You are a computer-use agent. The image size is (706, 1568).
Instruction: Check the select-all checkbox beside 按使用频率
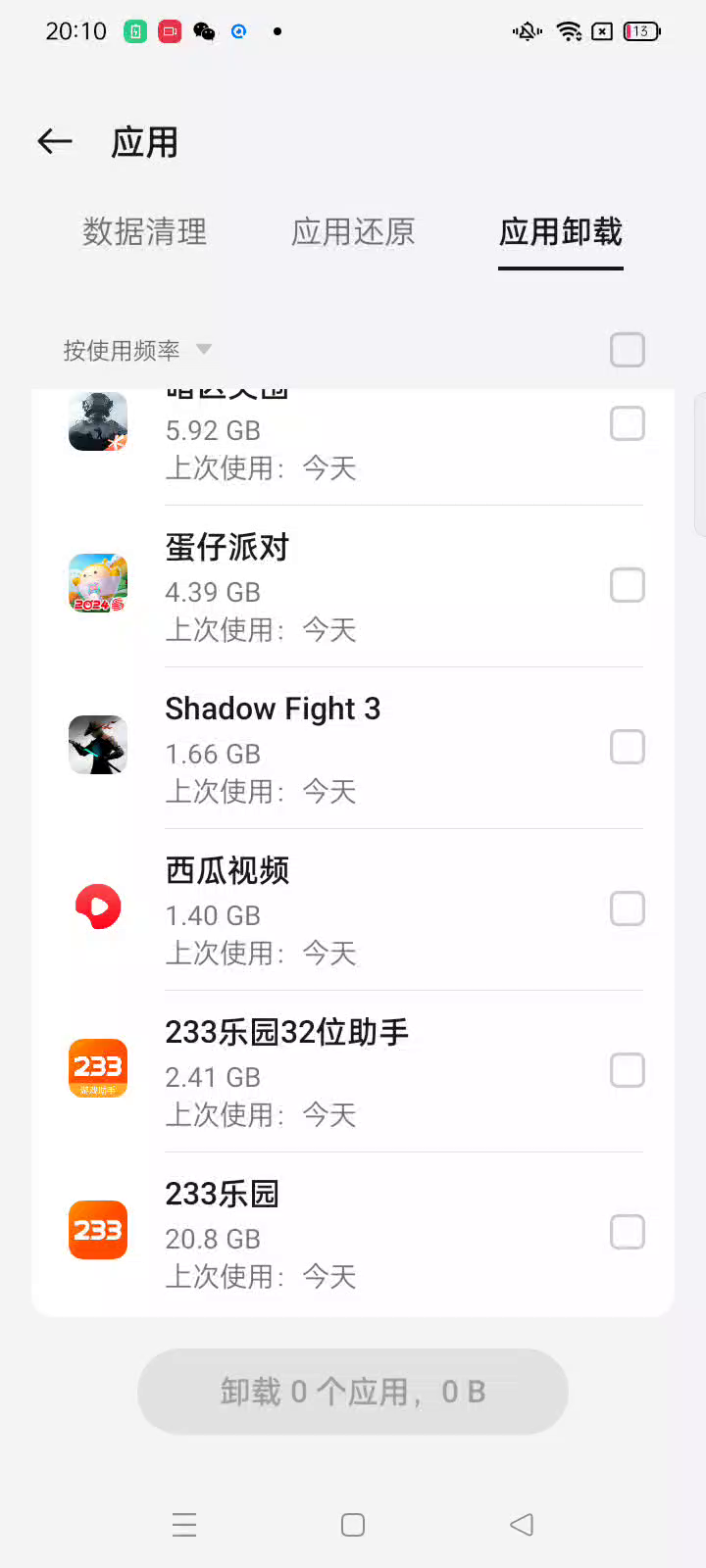(x=628, y=350)
